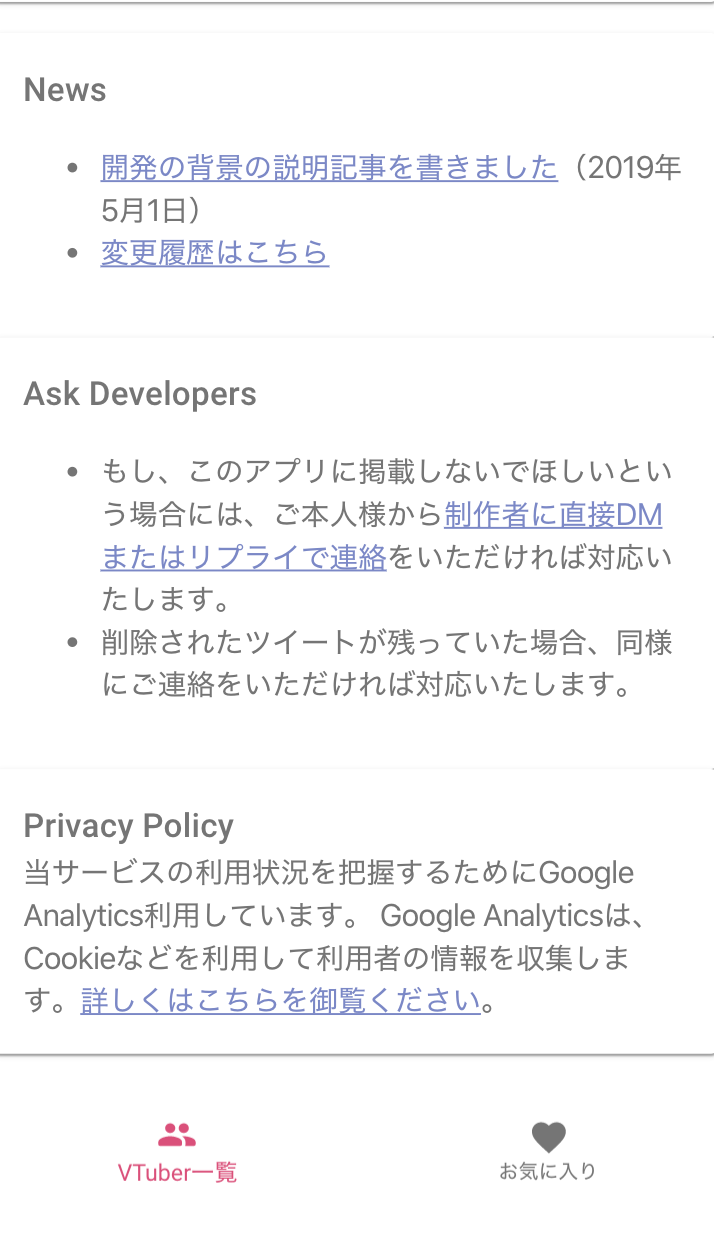Switch to the お気に入り favorites tab
714x1244 pixels.
coord(548,1152)
